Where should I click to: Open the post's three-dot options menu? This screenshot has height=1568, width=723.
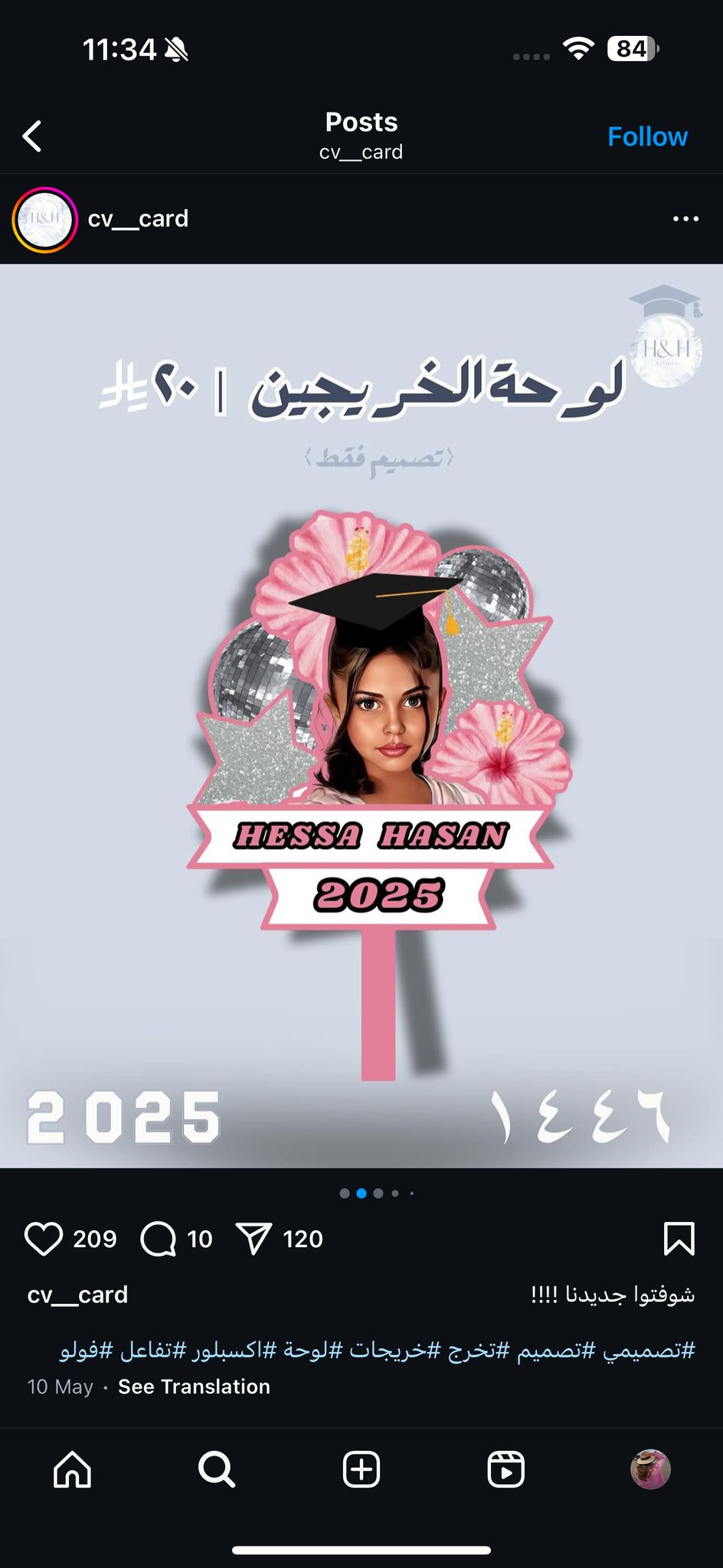coord(685,219)
